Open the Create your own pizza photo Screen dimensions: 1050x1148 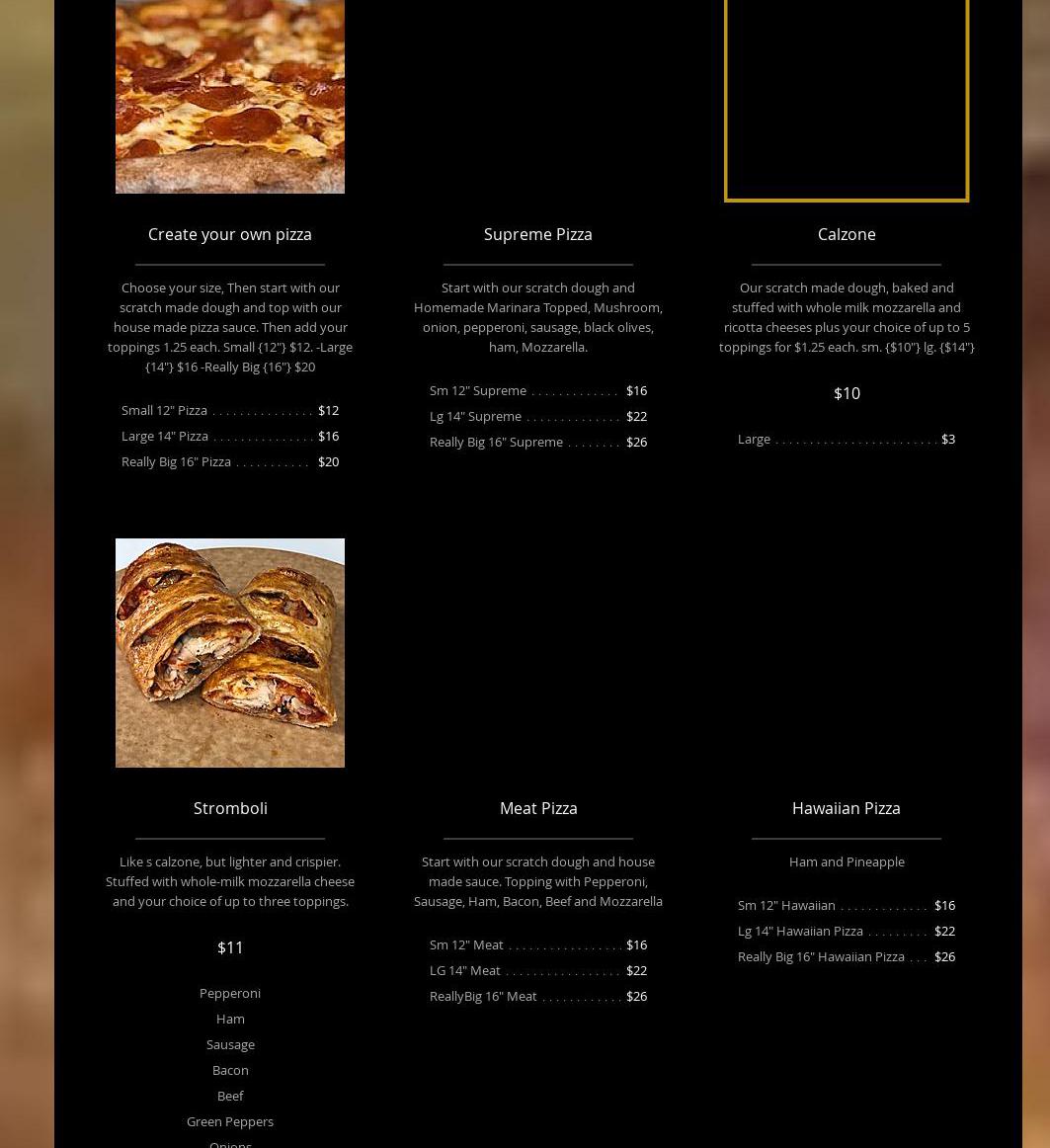229,96
